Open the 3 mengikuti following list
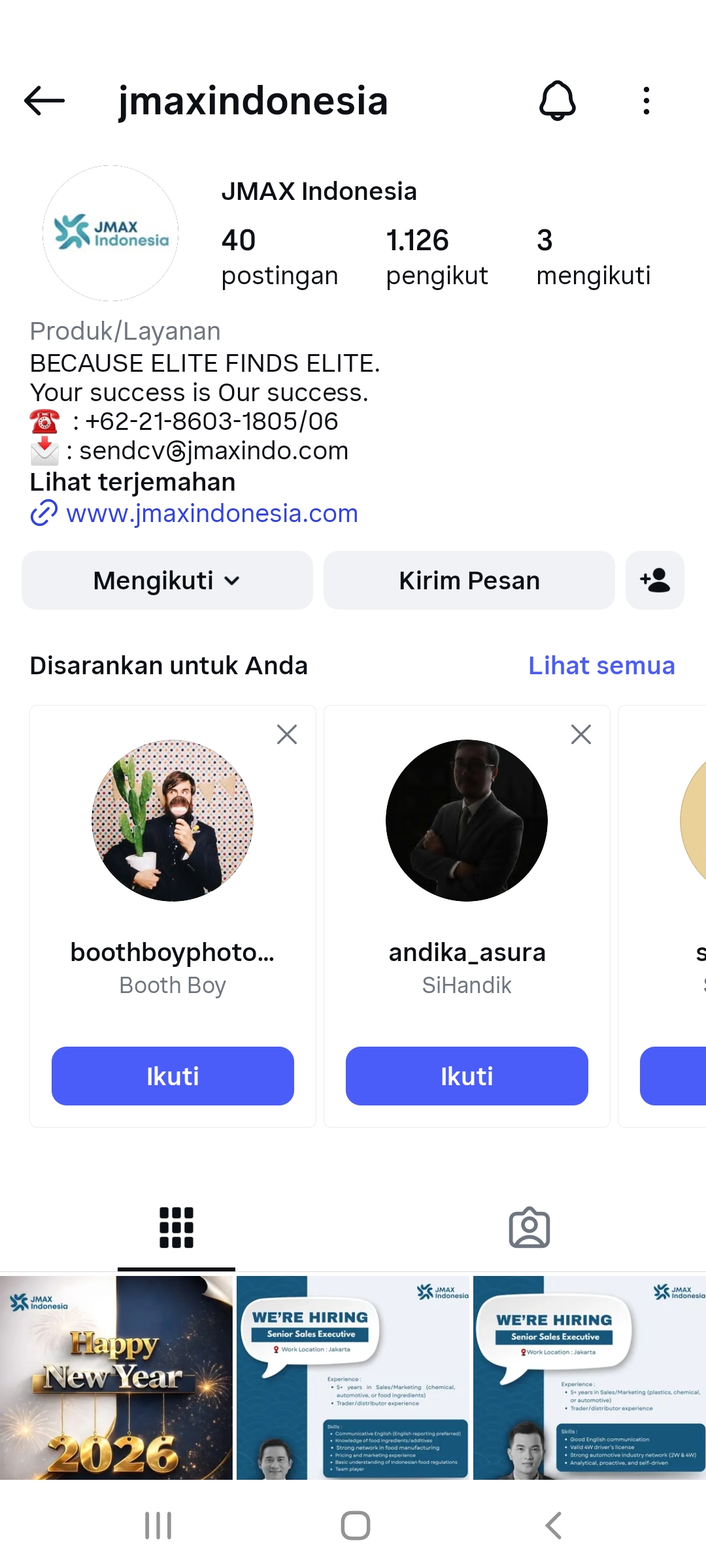 (x=593, y=257)
